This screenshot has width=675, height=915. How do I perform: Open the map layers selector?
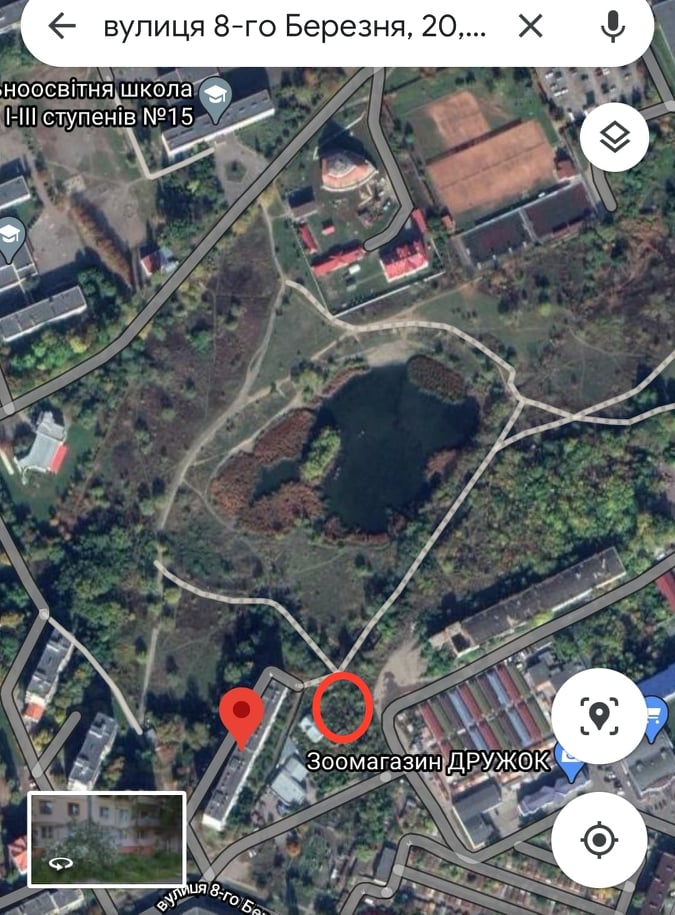tap(614, 138)
